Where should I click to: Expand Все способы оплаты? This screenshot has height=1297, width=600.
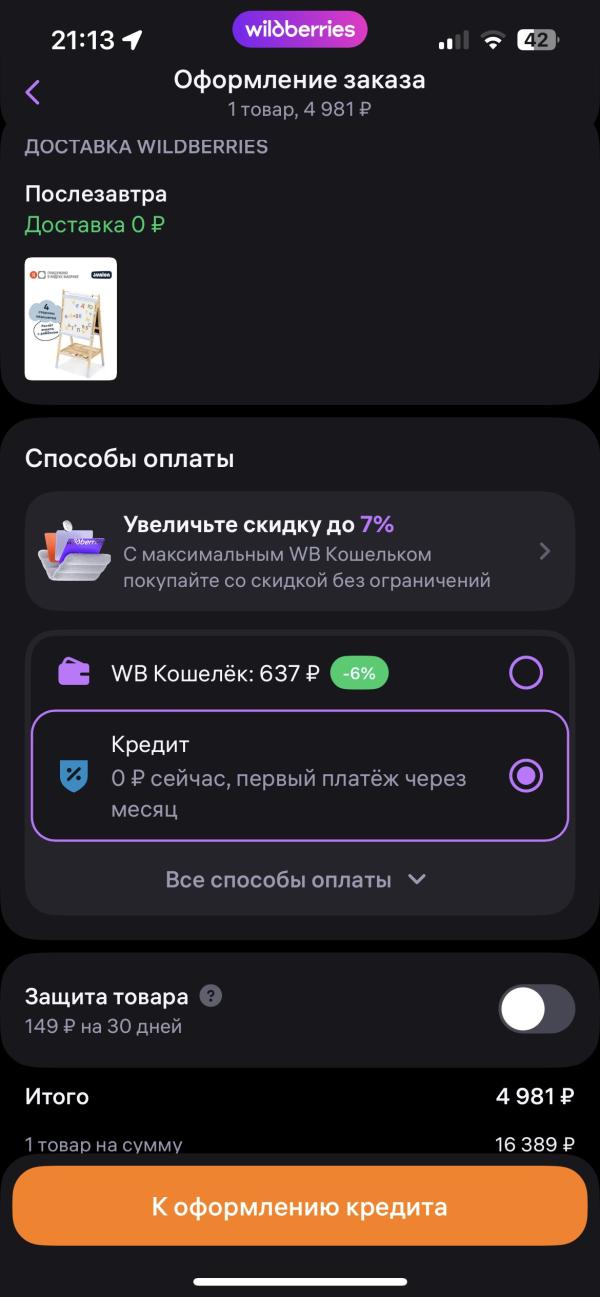[296, 880]
